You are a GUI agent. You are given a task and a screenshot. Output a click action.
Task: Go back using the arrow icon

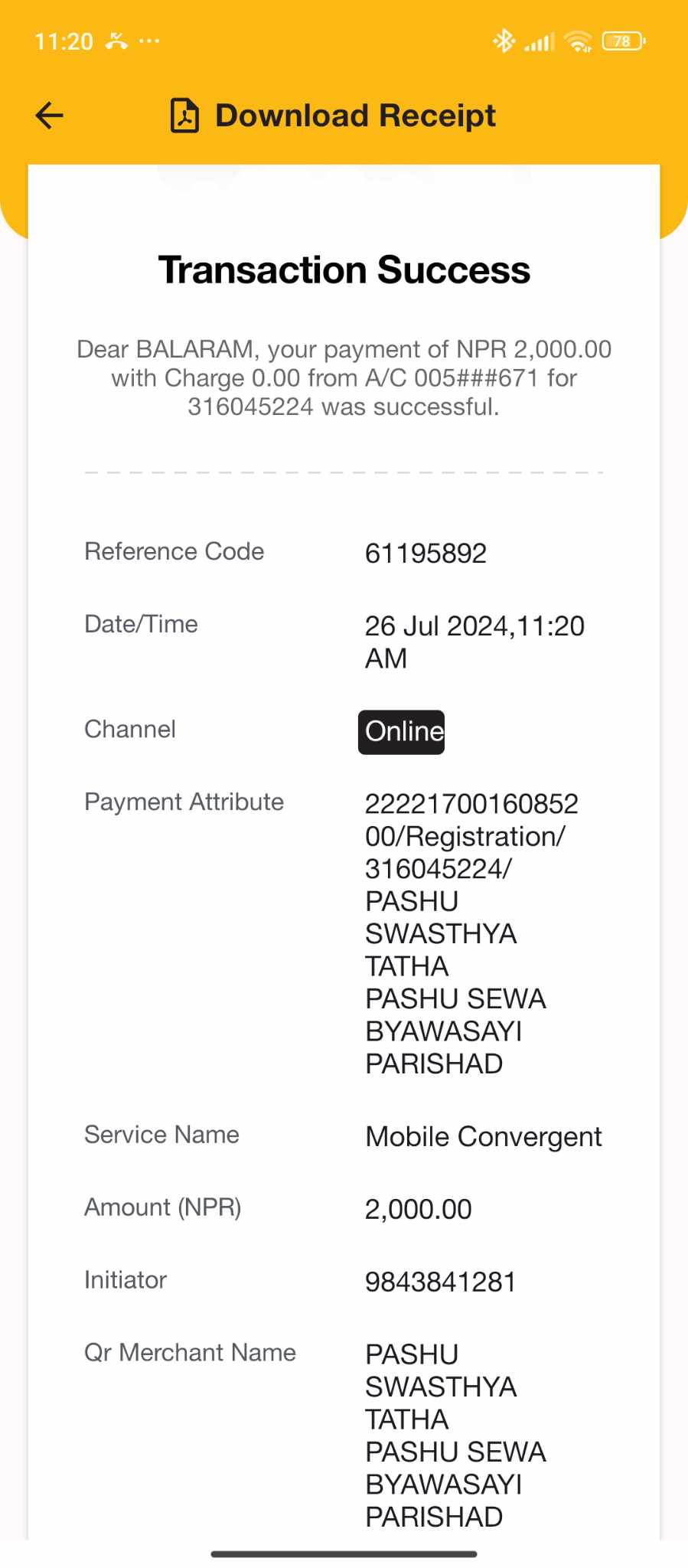click(50, 116)
